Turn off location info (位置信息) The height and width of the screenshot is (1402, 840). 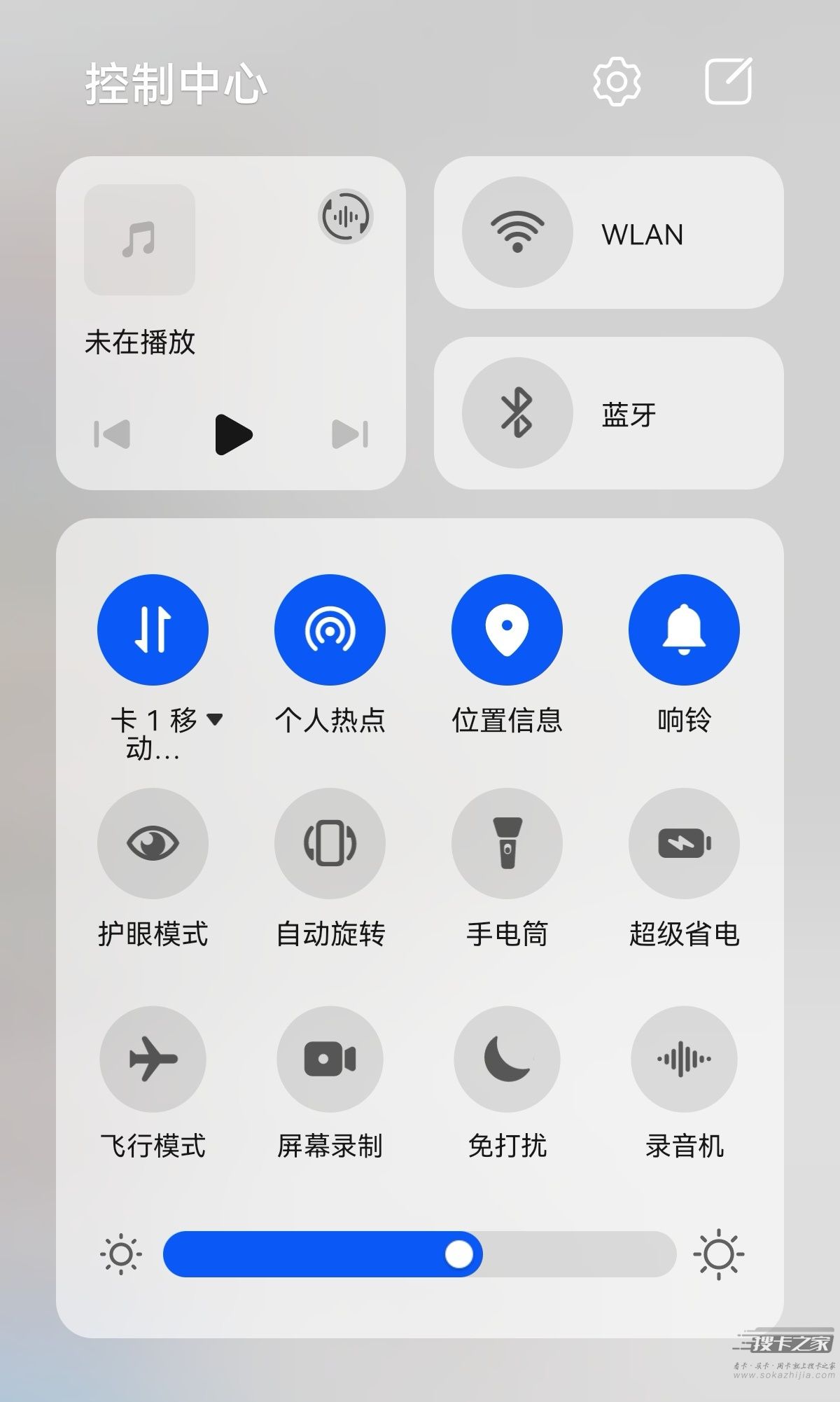click(x=507, y=629)
